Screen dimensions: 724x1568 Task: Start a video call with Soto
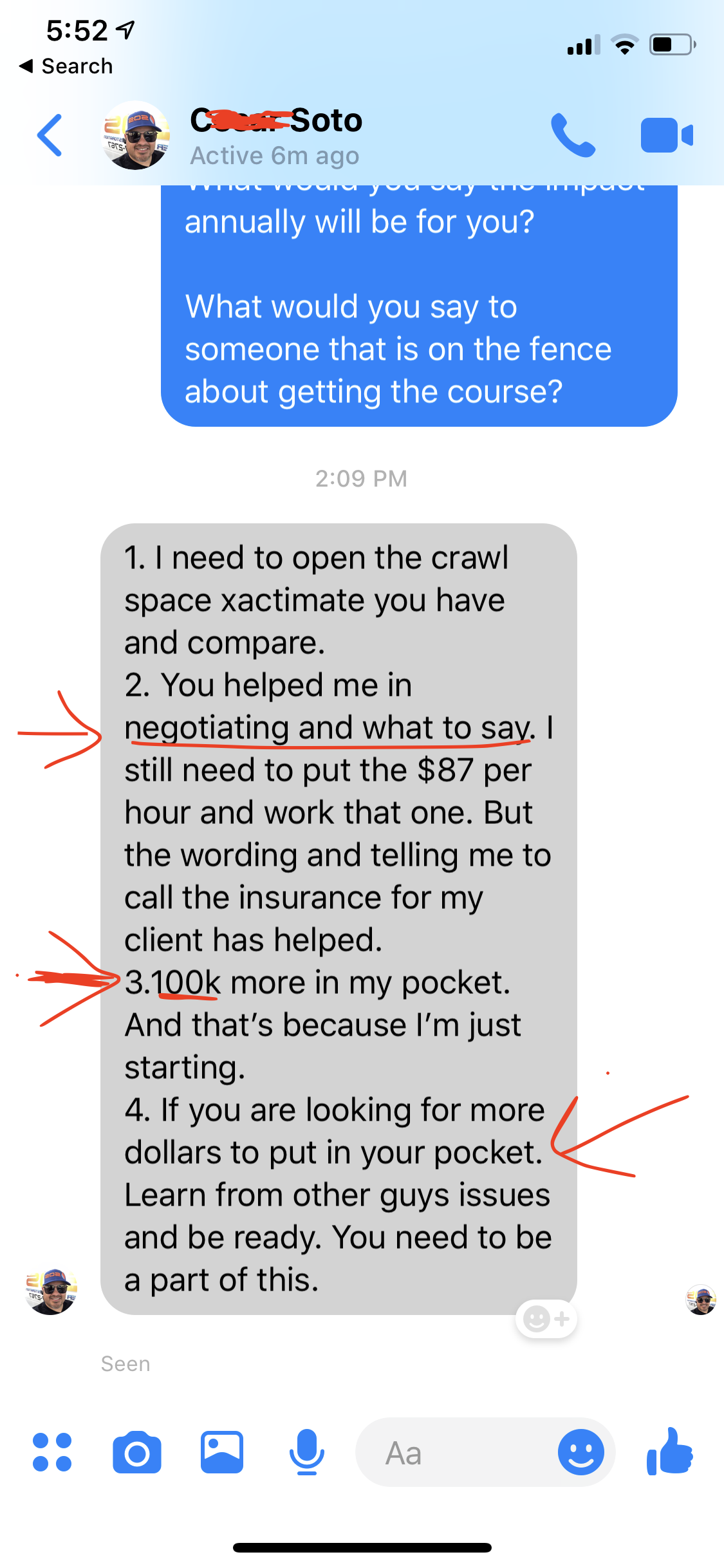[x=666, y=135]
